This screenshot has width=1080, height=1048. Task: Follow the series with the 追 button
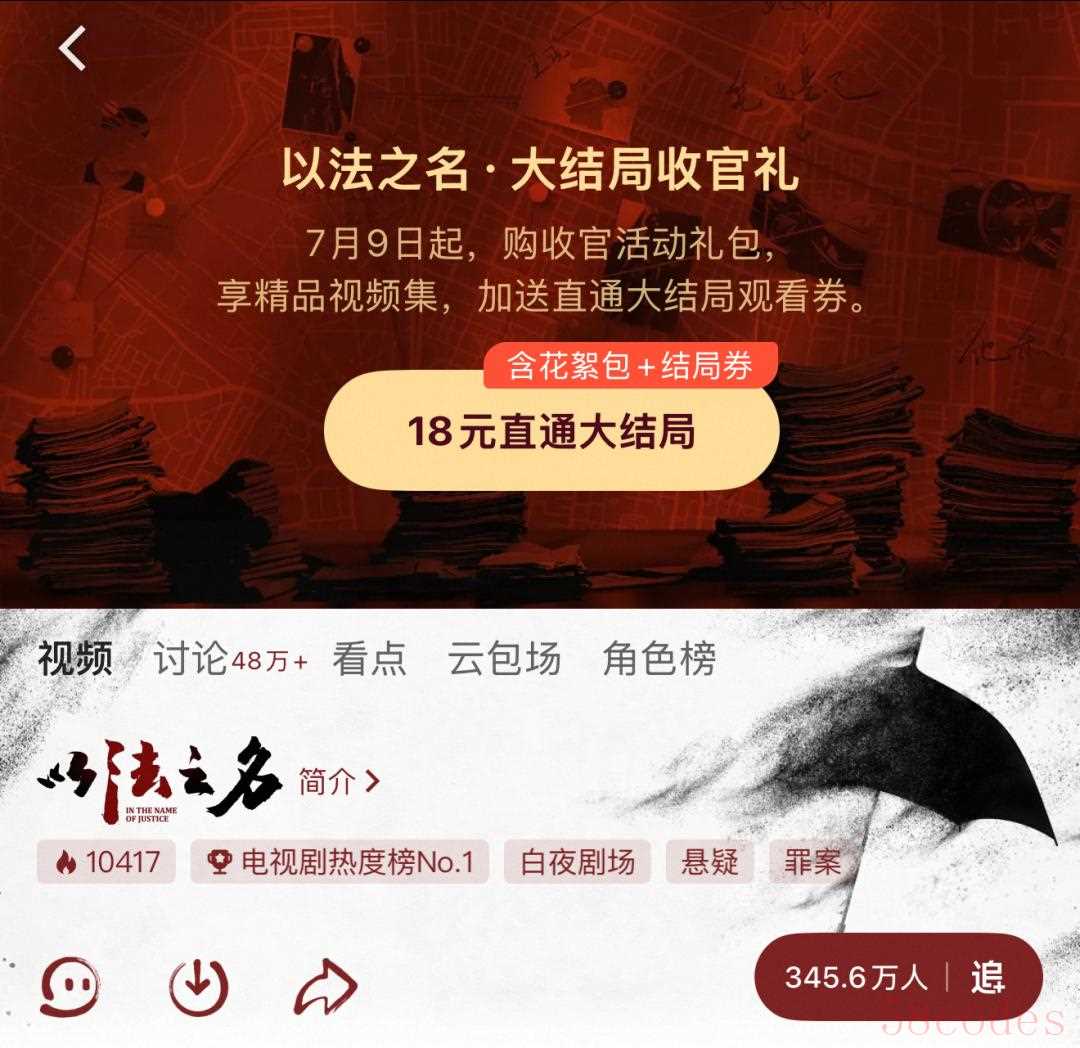pyautogui.click(x=986, y=977)
